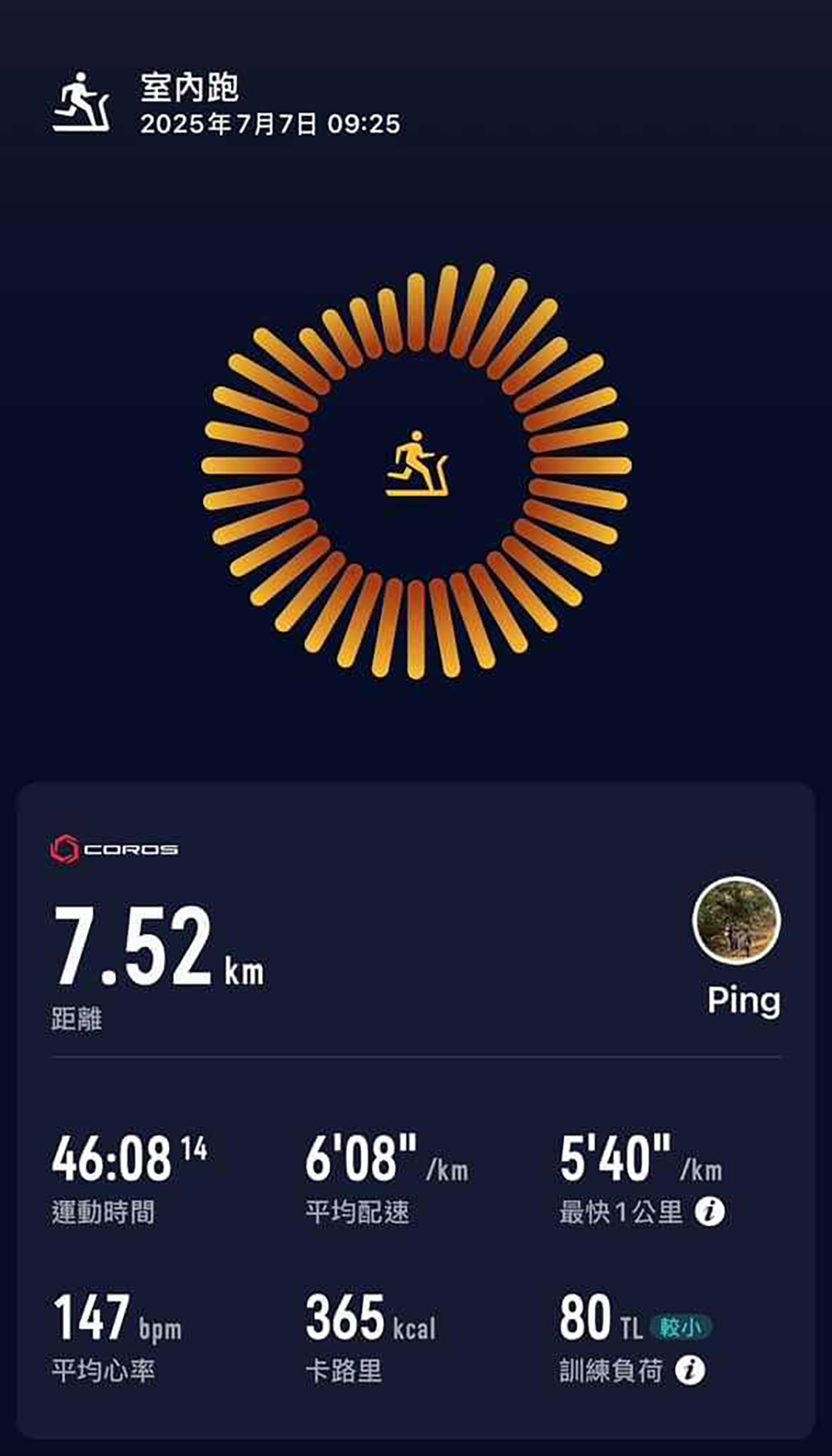Open info about training load
The image size is (832, 1456).
(x=690, y=1370)
